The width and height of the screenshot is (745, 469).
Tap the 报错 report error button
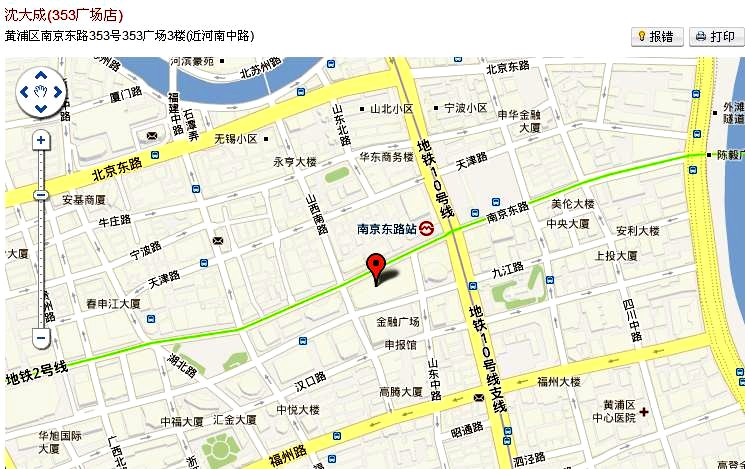click(x=657, y=37)
